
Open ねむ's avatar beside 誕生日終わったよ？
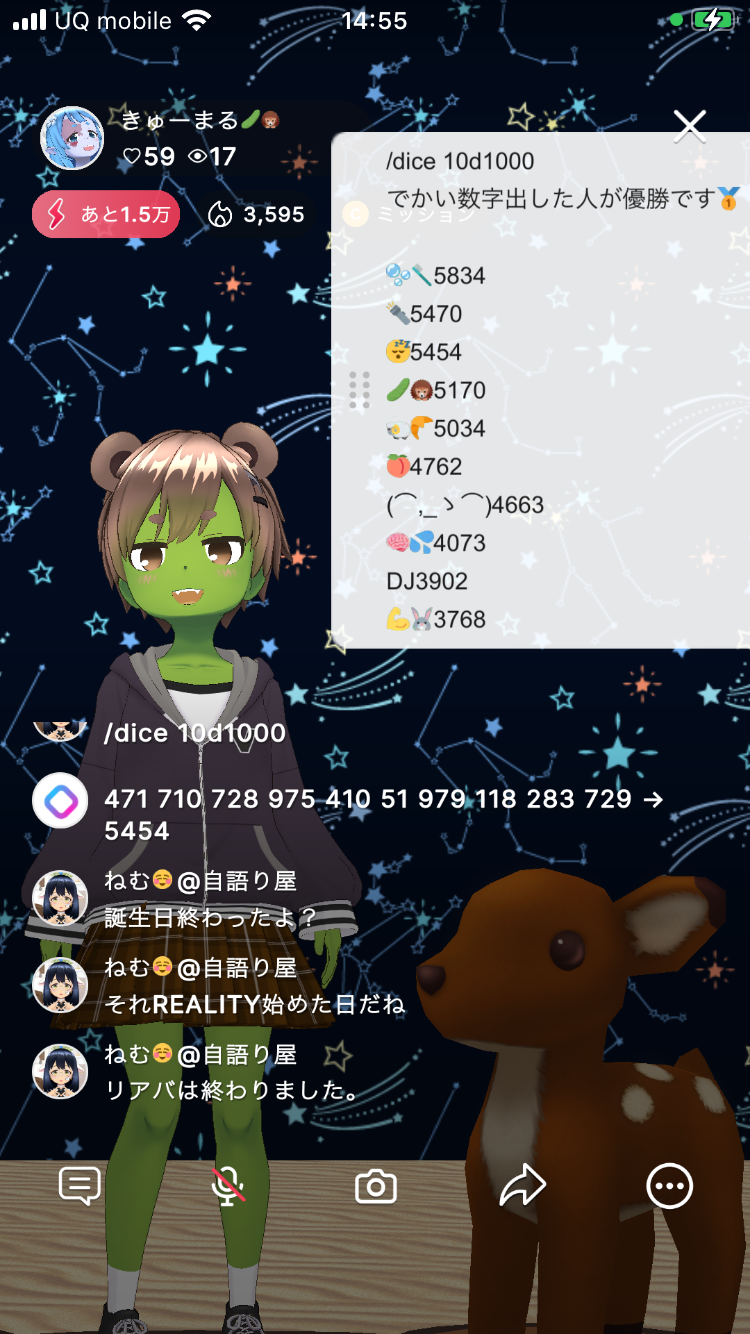coord(61,898)
